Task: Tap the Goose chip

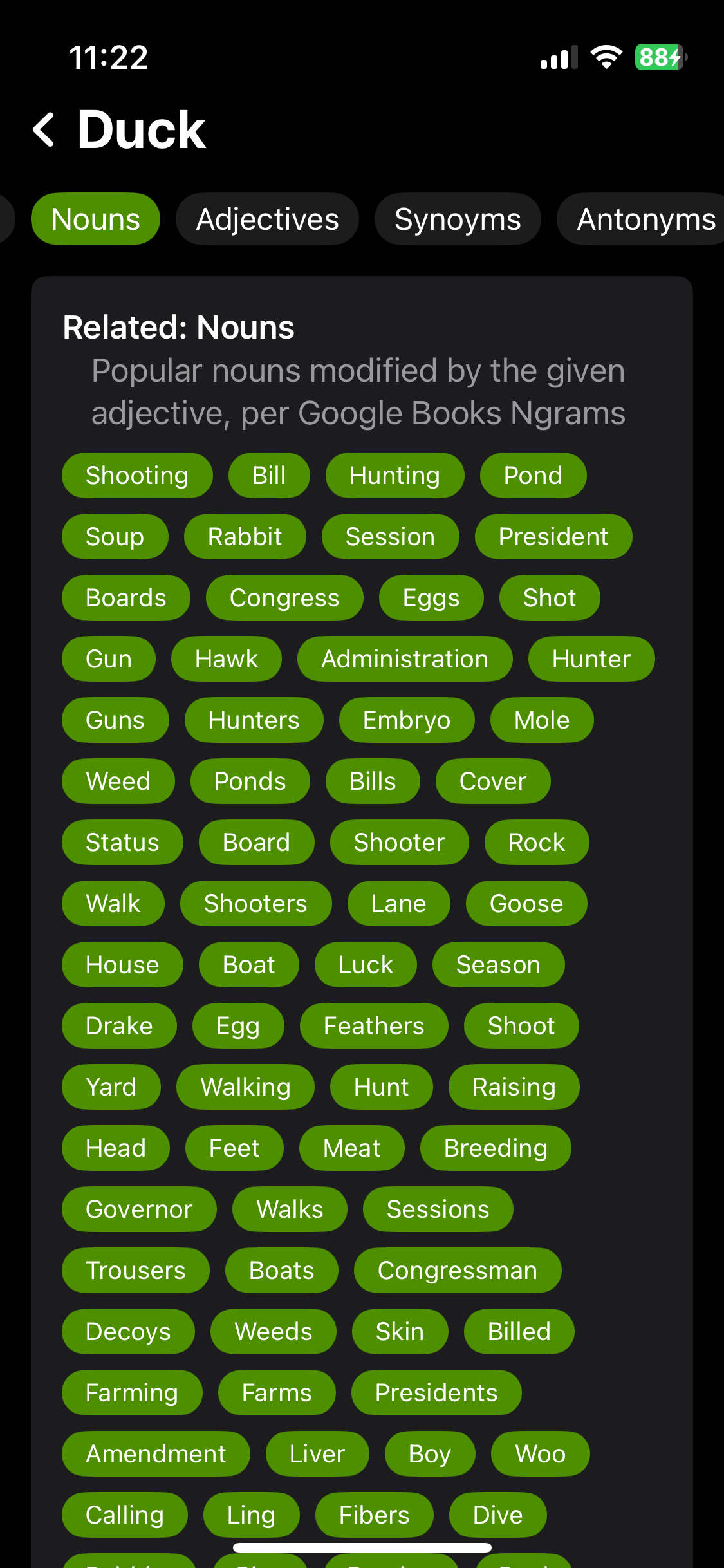Action: (526, 904)
